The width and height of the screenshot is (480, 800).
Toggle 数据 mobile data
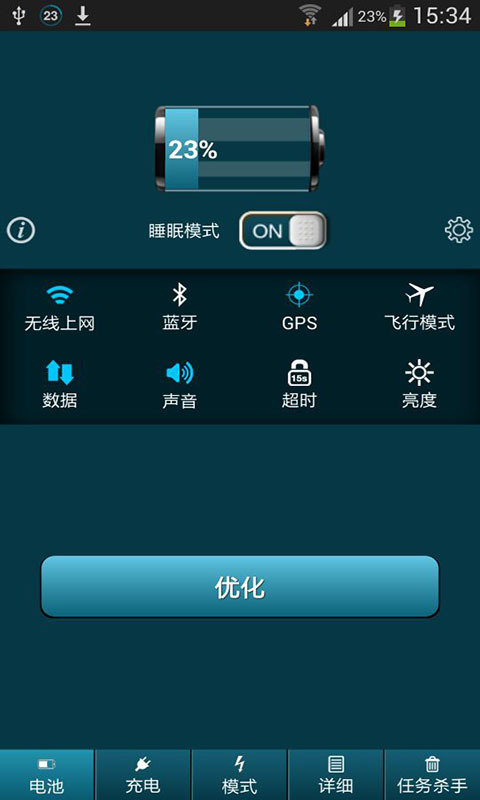[x=60, y=384]
